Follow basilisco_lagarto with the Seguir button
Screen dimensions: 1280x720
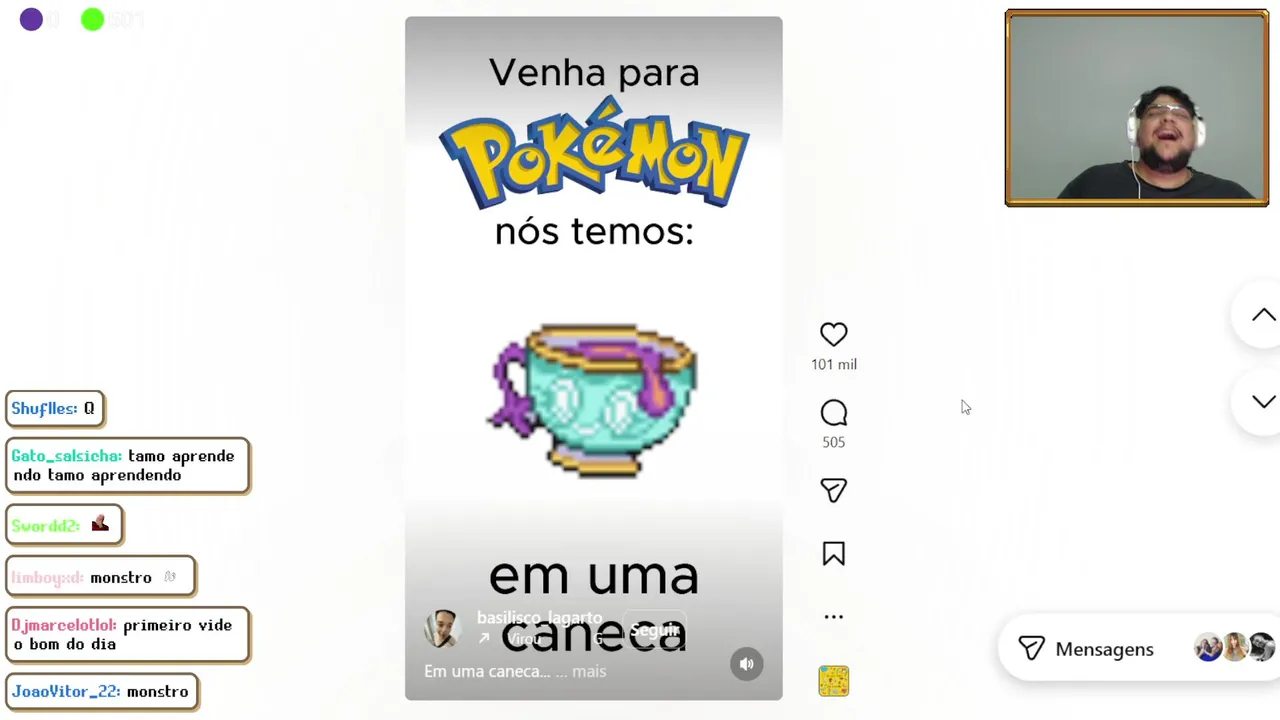tap(655, 630)
